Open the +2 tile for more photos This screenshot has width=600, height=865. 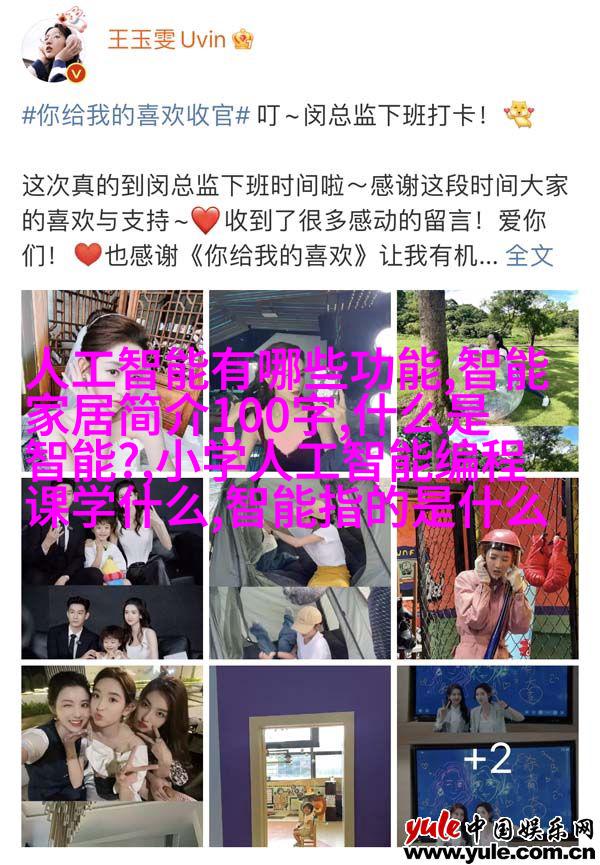pos(487,755)
